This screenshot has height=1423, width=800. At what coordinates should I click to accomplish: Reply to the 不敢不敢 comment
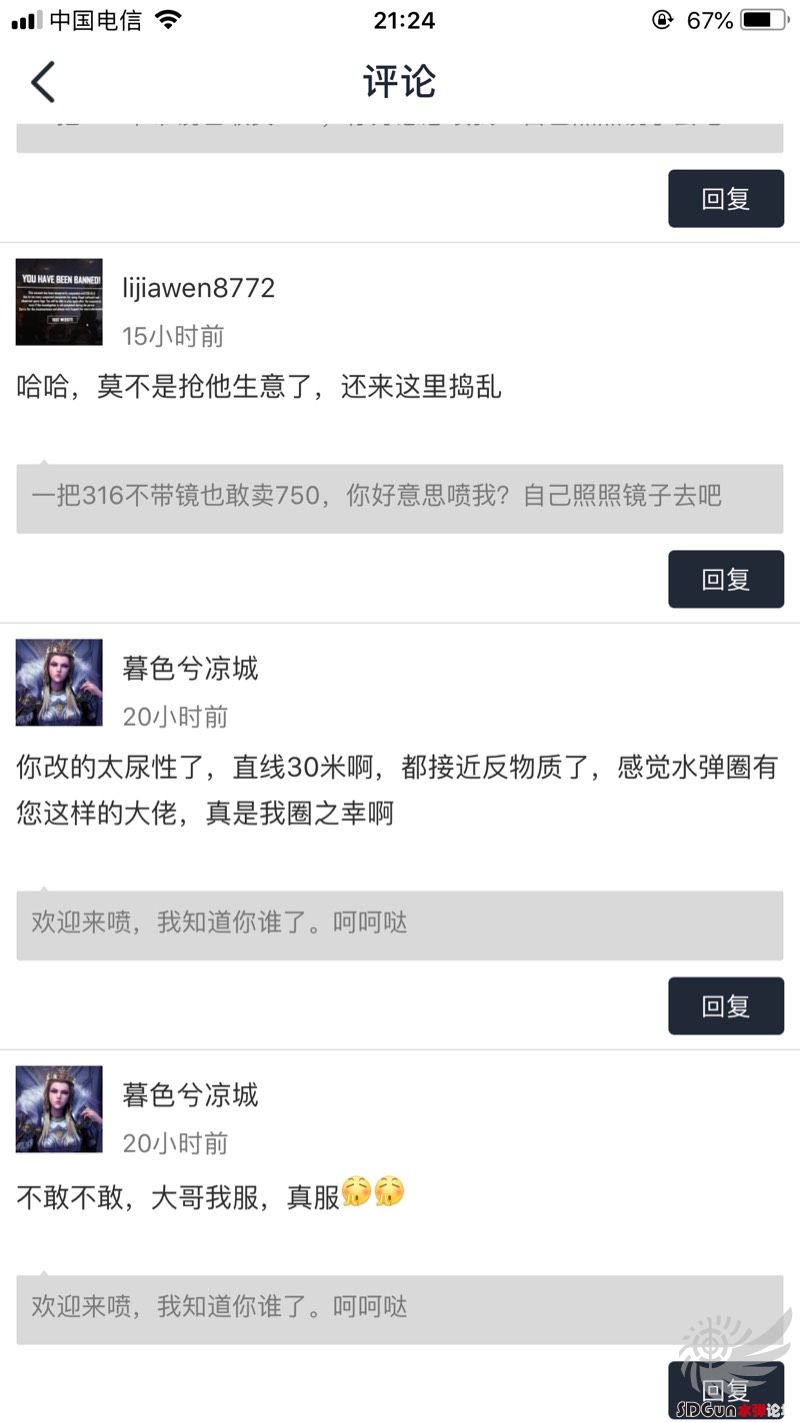(x=726, y=1388)
